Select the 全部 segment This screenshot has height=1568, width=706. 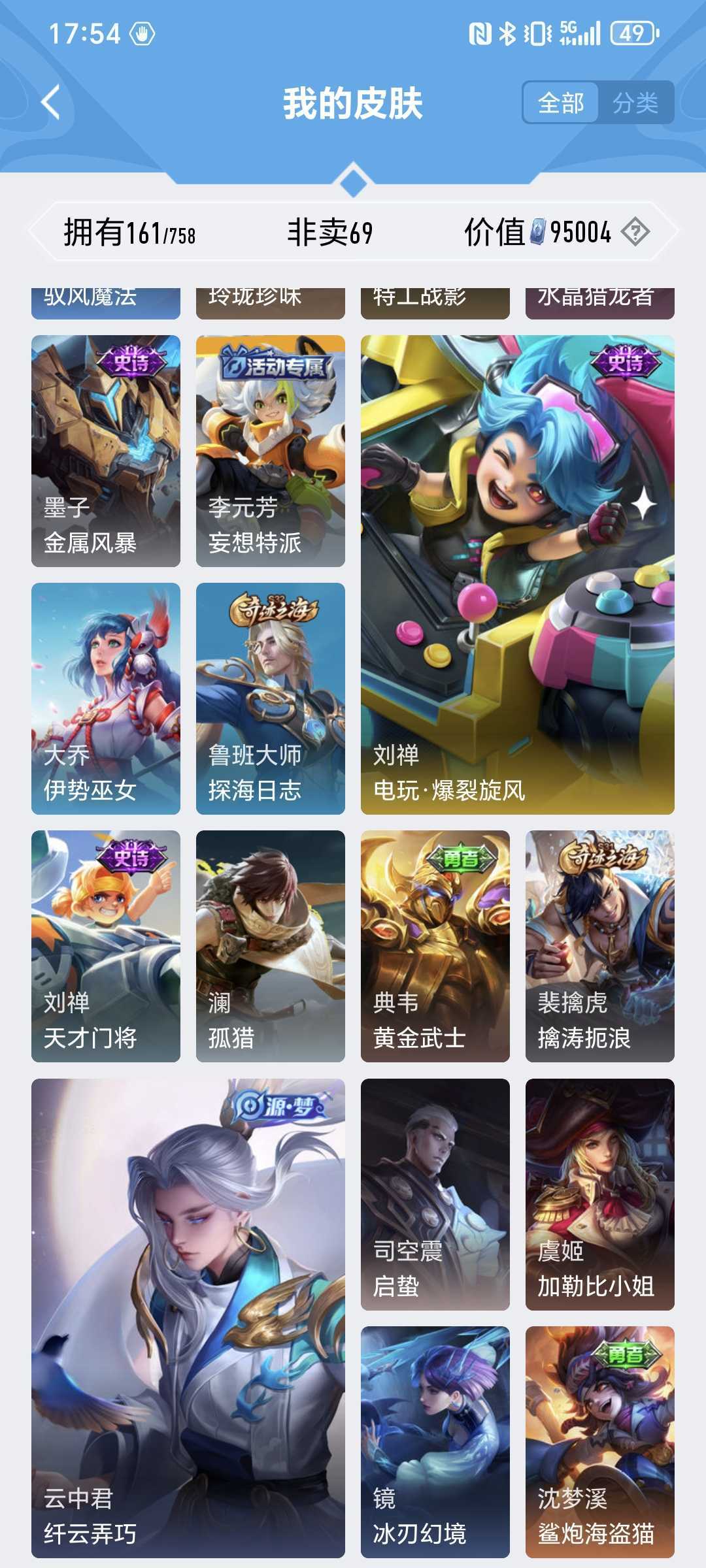(x=560, y=103)
